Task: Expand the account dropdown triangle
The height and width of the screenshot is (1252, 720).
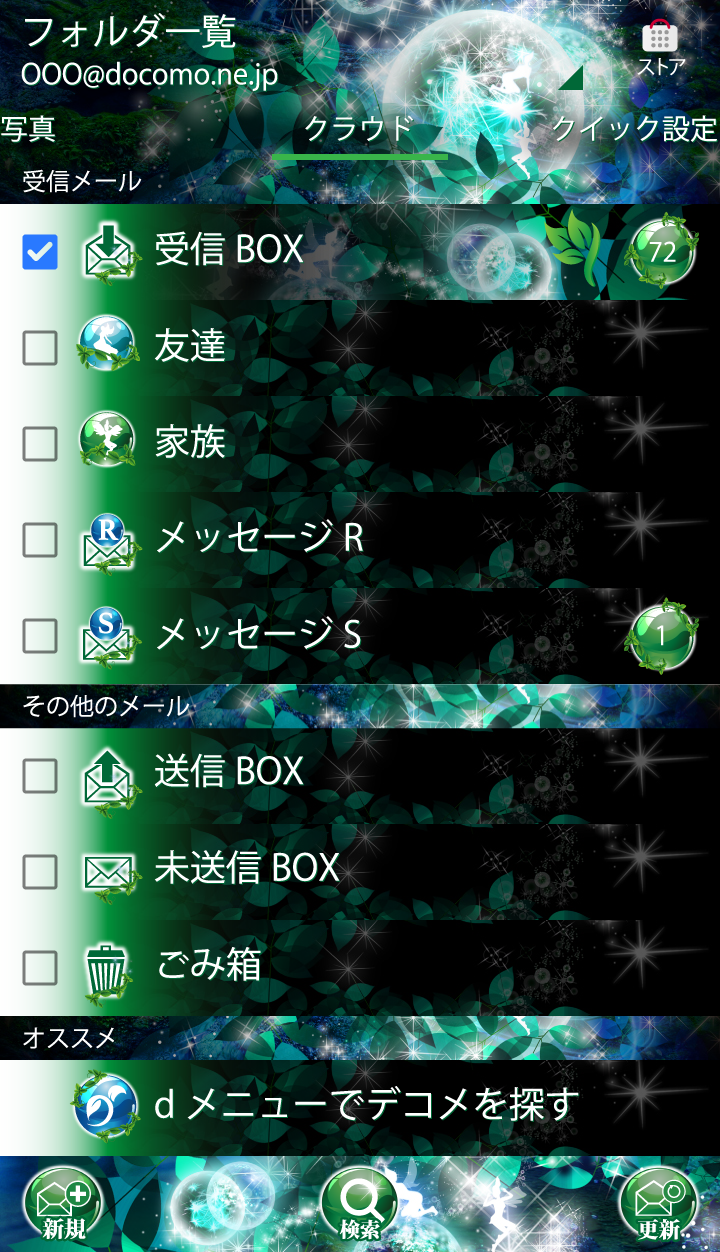Action: point(571,78)
